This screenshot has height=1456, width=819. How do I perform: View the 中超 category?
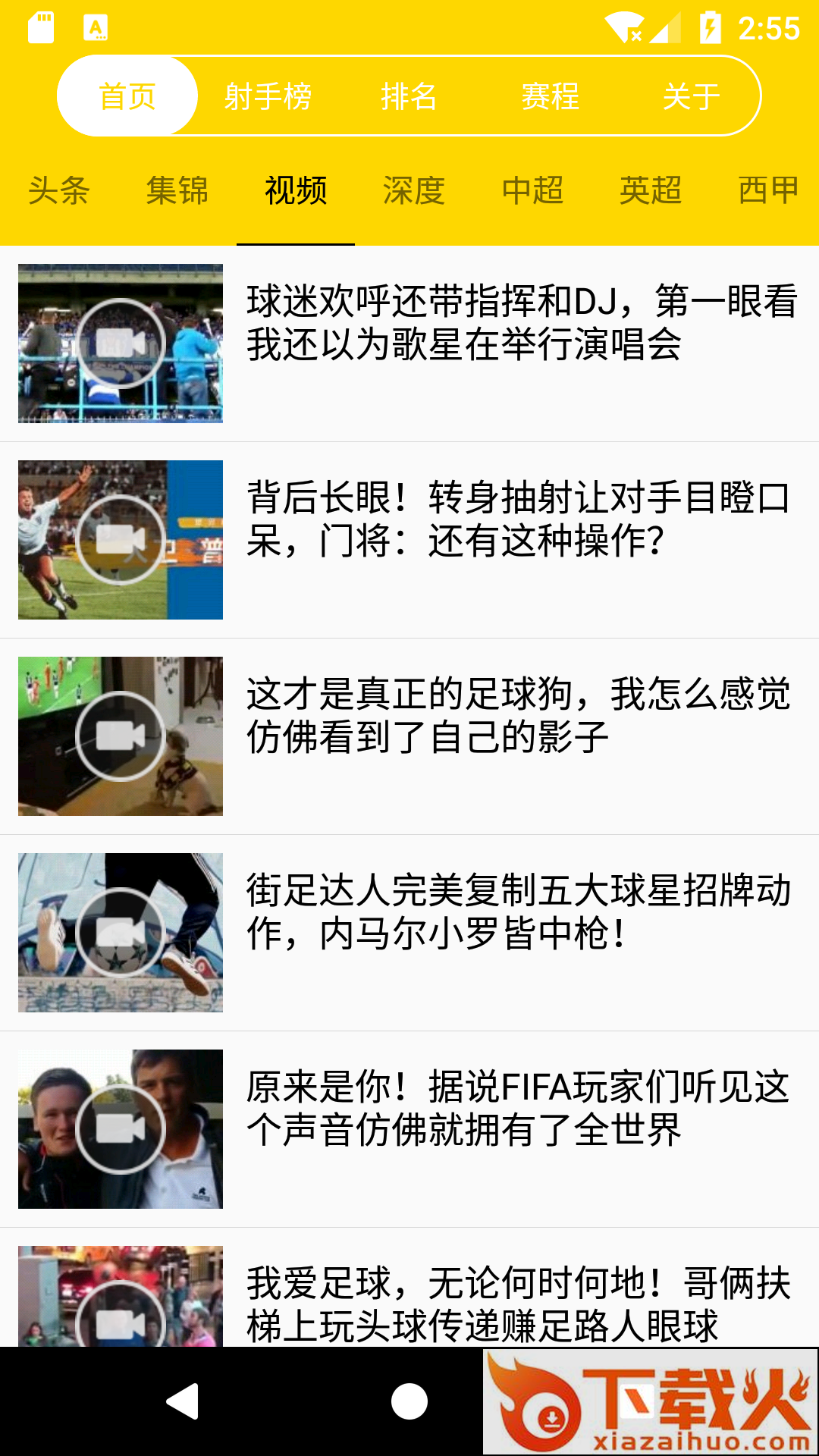tap(532, 190)
